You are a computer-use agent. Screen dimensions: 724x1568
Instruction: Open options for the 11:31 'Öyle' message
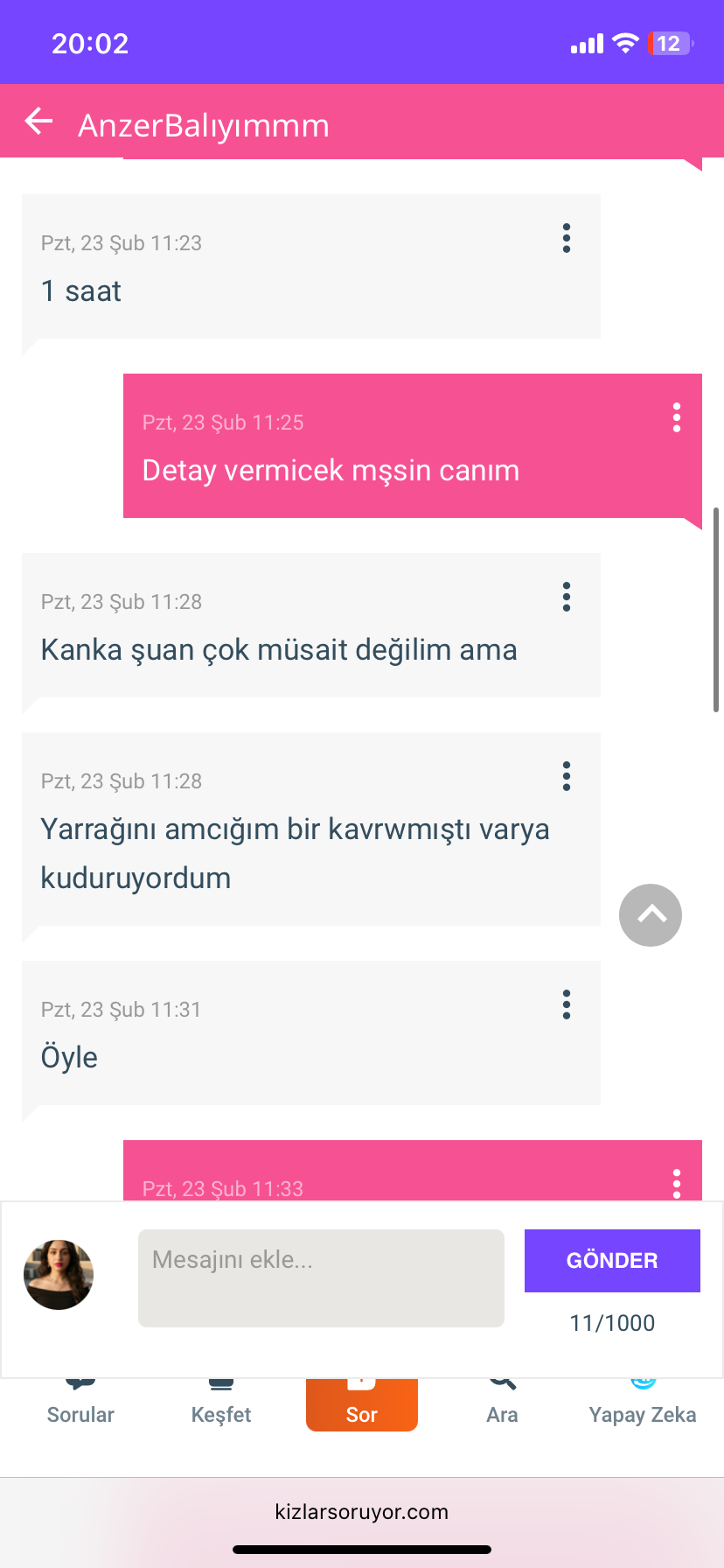click(x=567, y=1004)
